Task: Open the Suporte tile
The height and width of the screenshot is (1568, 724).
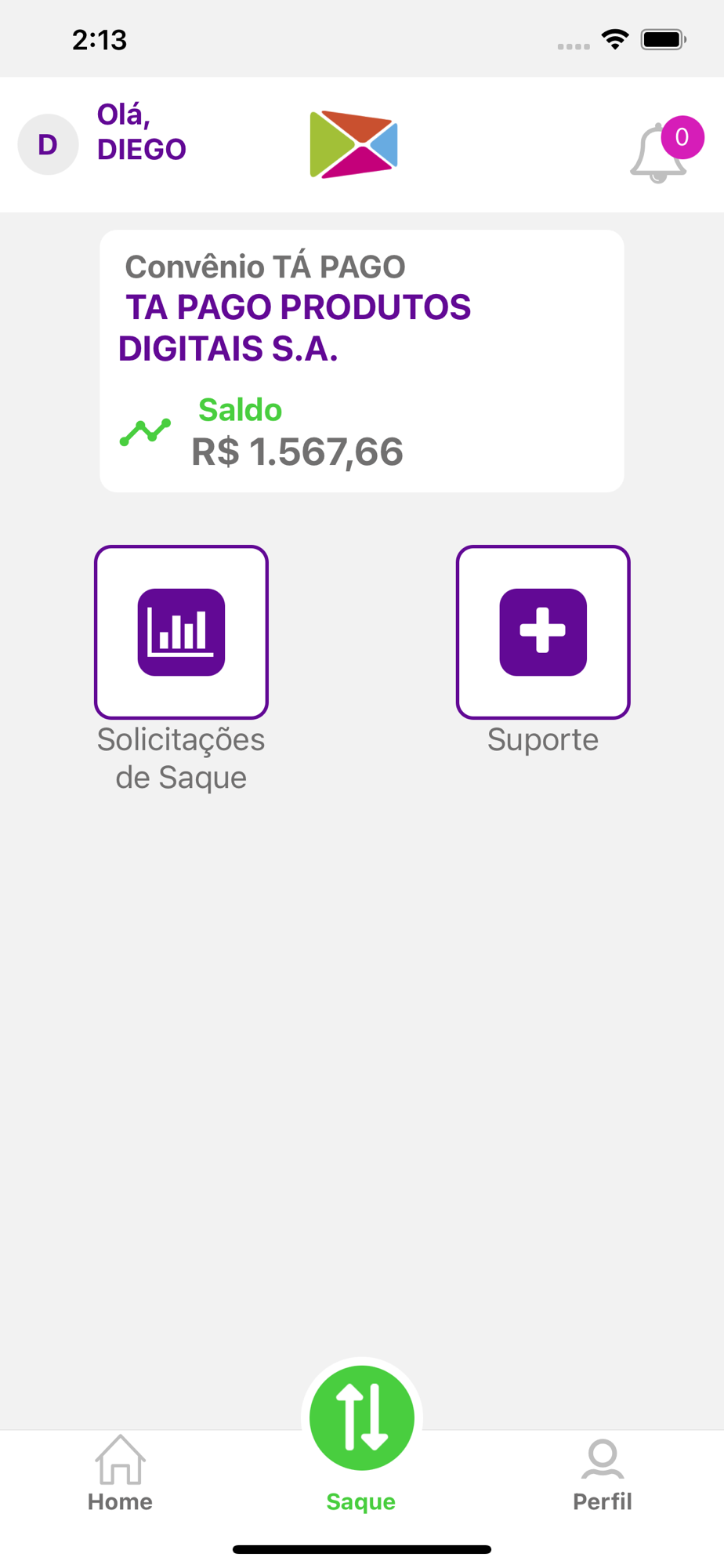Action: point(543,632)
